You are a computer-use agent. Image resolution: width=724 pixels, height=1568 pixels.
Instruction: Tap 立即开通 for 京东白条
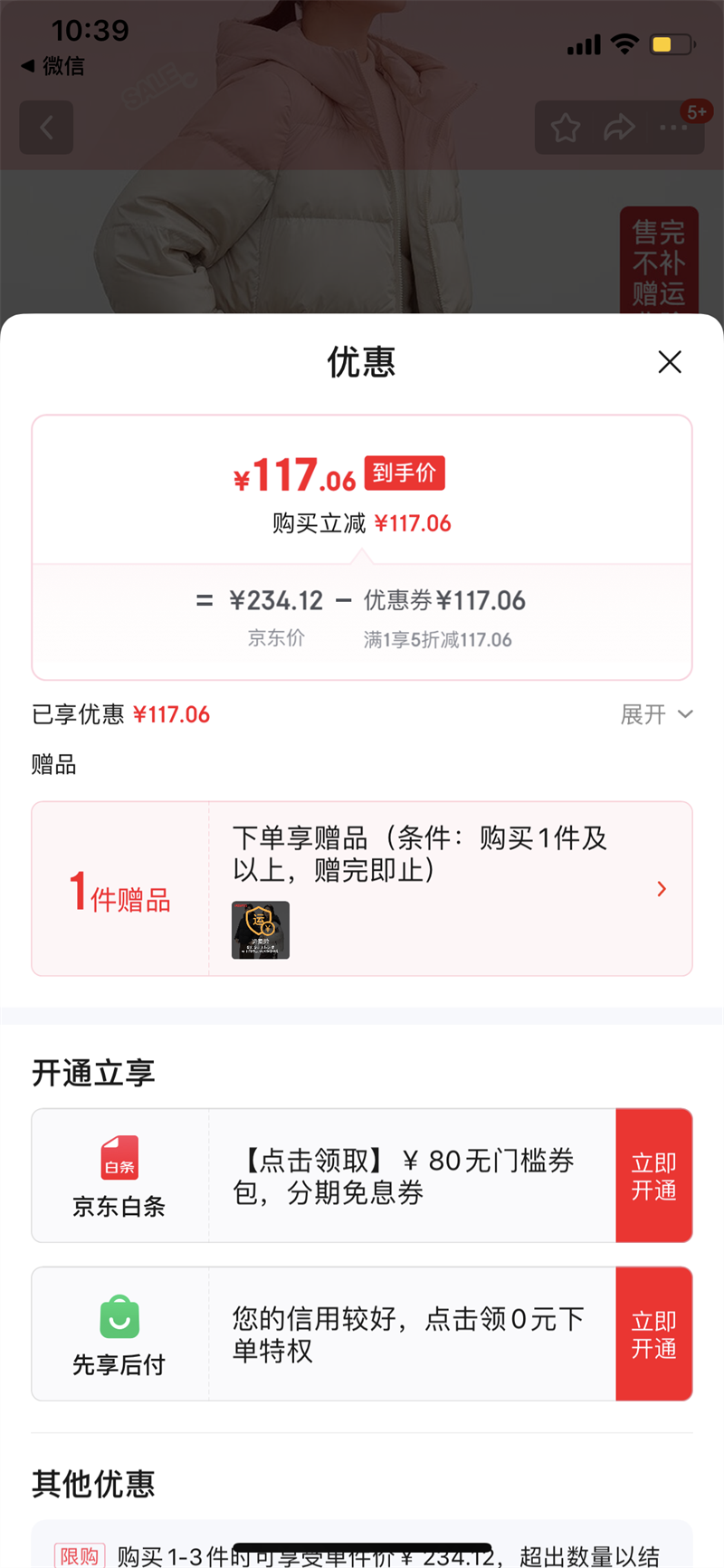click(653, 1175)
